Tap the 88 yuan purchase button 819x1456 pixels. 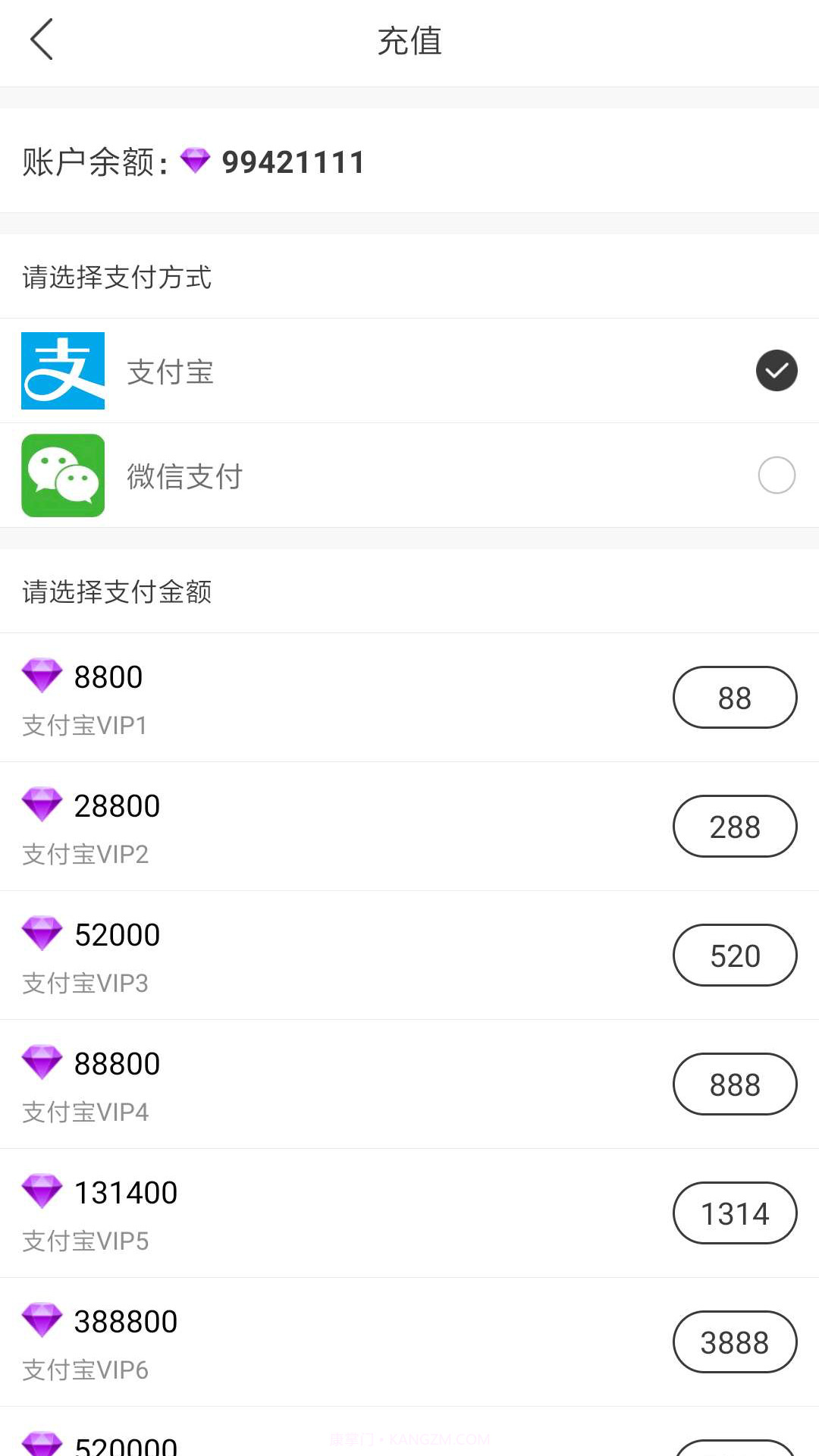pyautogui.click(x=735, y=697)
